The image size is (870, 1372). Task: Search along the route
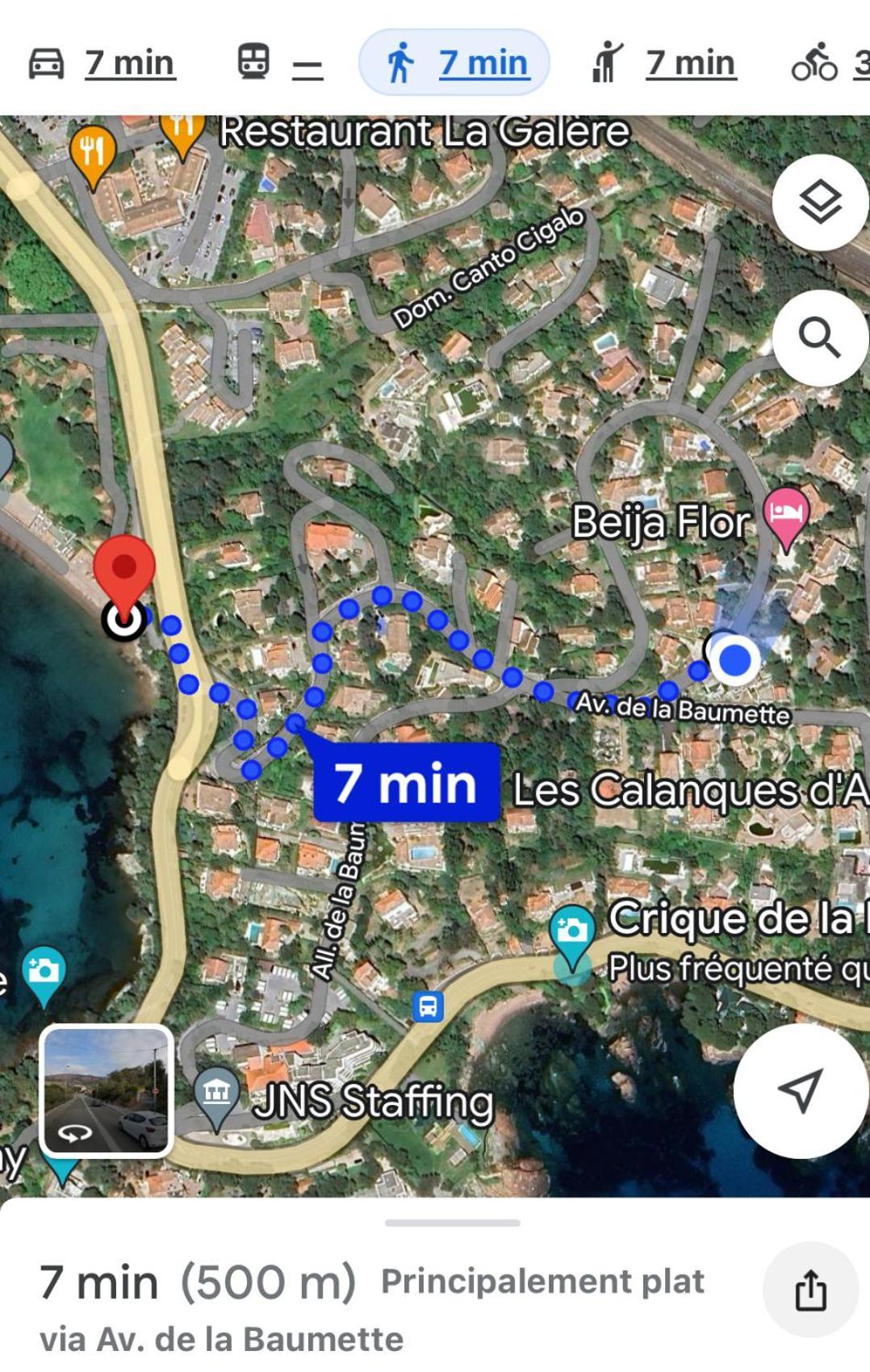click(x=819, y=337)
